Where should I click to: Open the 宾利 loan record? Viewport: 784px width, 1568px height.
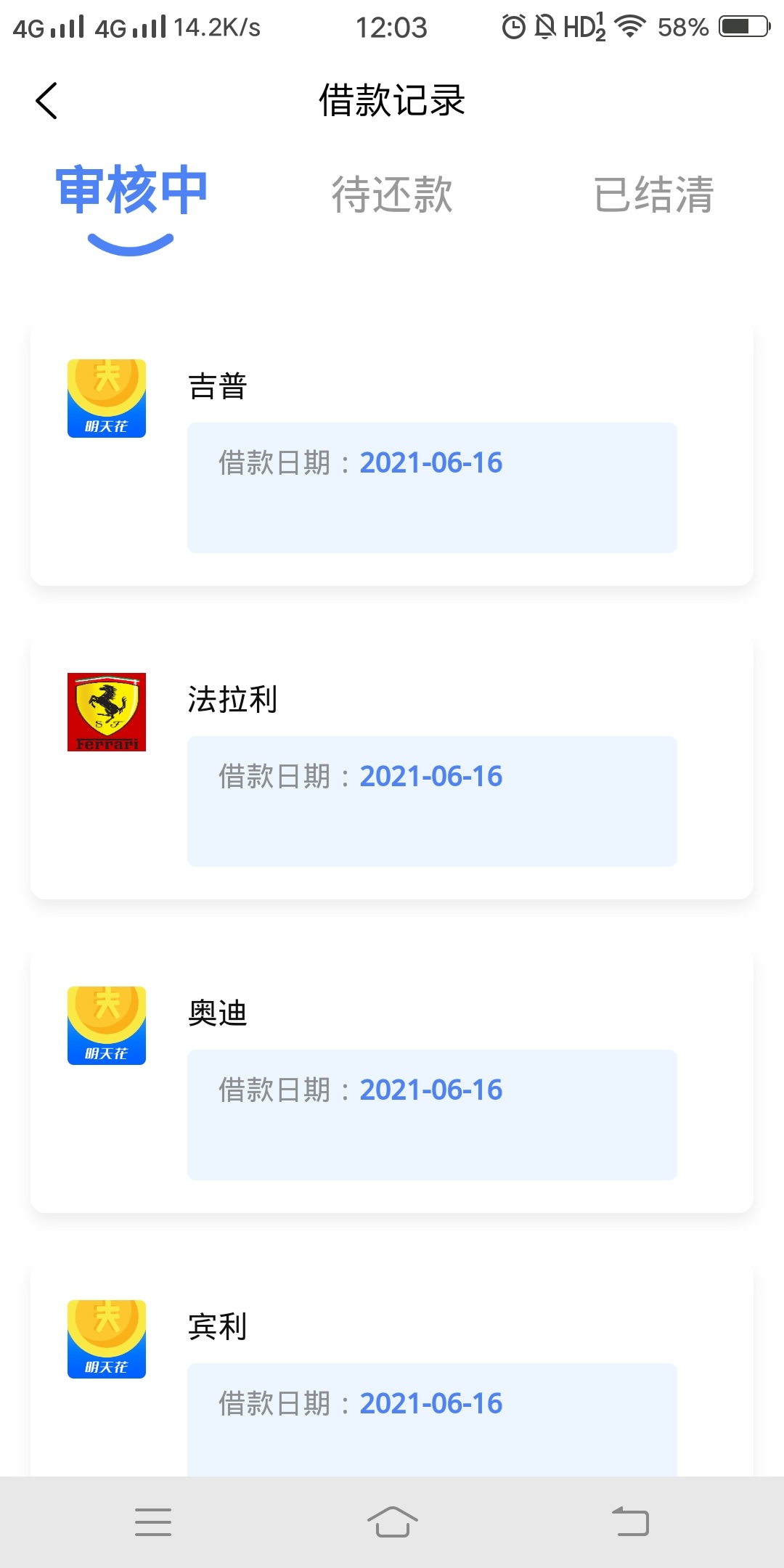[392, 1369]
